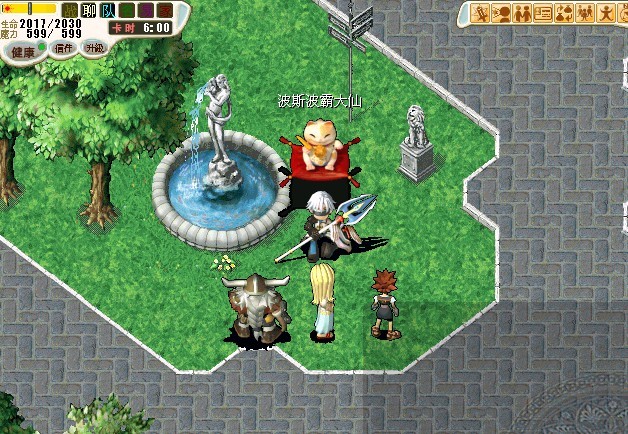Tap the character action pose icon
628x434 pixels.
(x=606, y=13)
